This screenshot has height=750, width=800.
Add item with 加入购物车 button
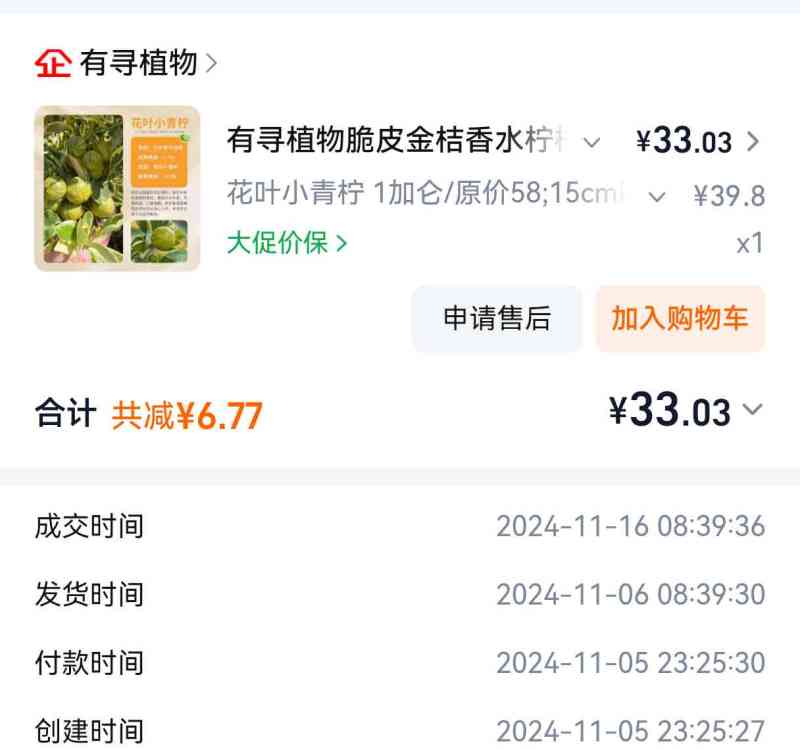tap(680, 319)
